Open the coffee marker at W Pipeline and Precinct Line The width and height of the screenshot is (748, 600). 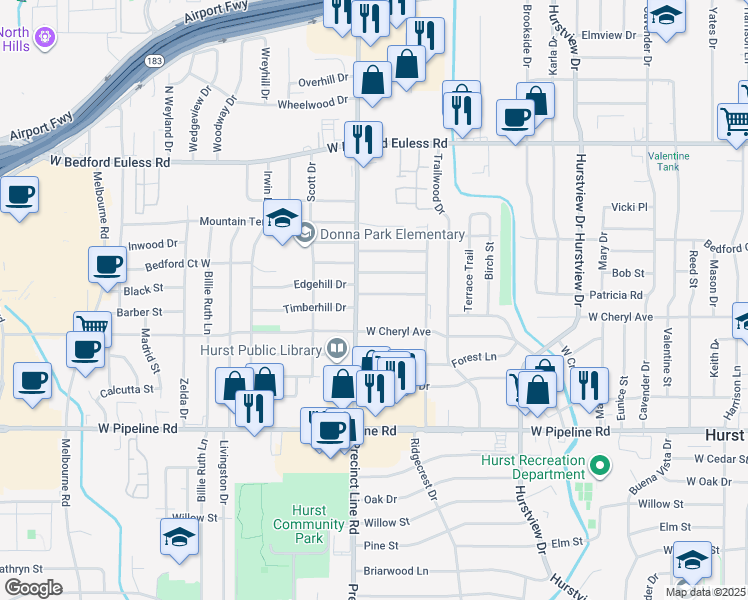[330, 432]
